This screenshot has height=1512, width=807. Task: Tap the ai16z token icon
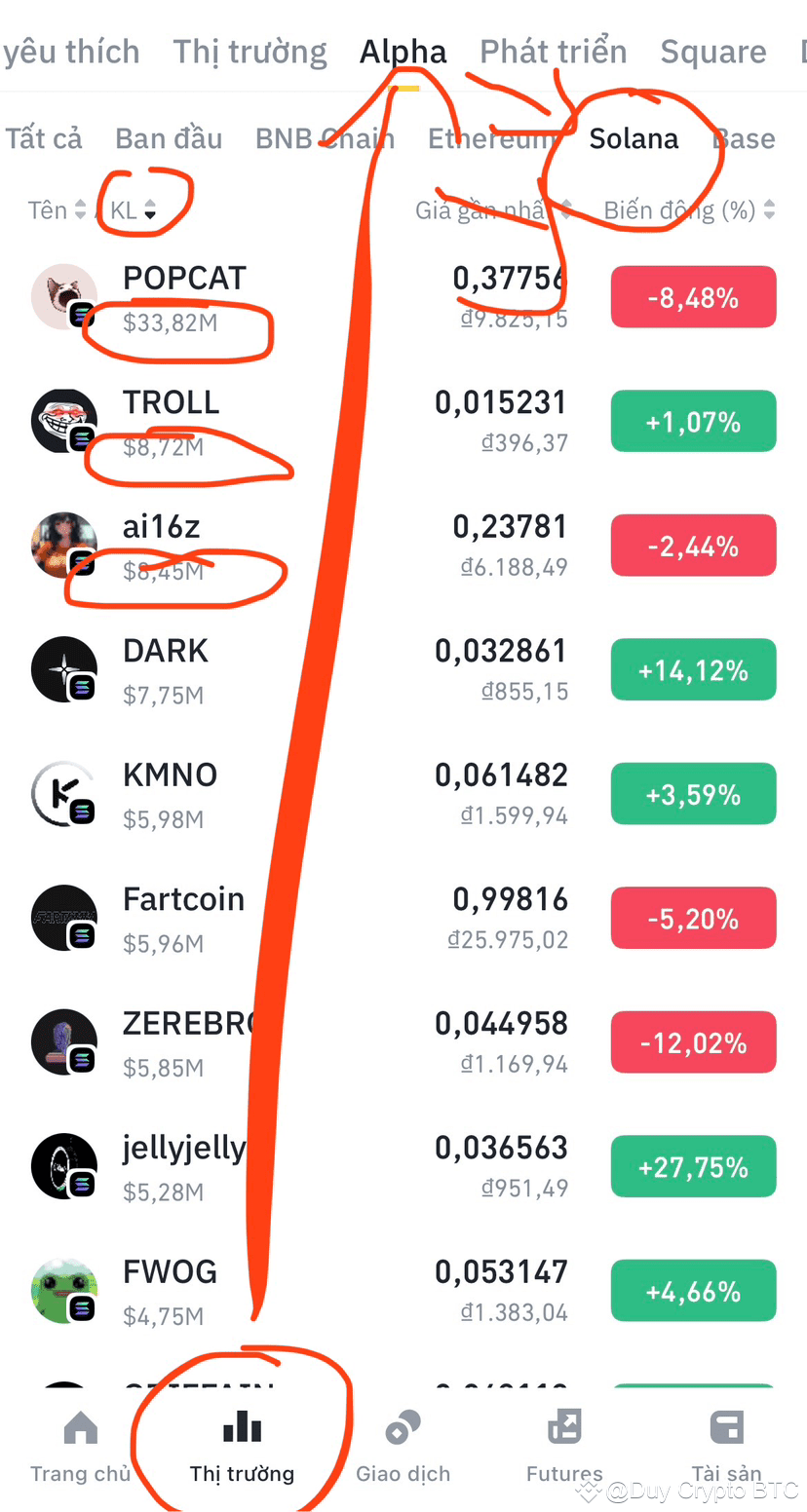point(64,546)
